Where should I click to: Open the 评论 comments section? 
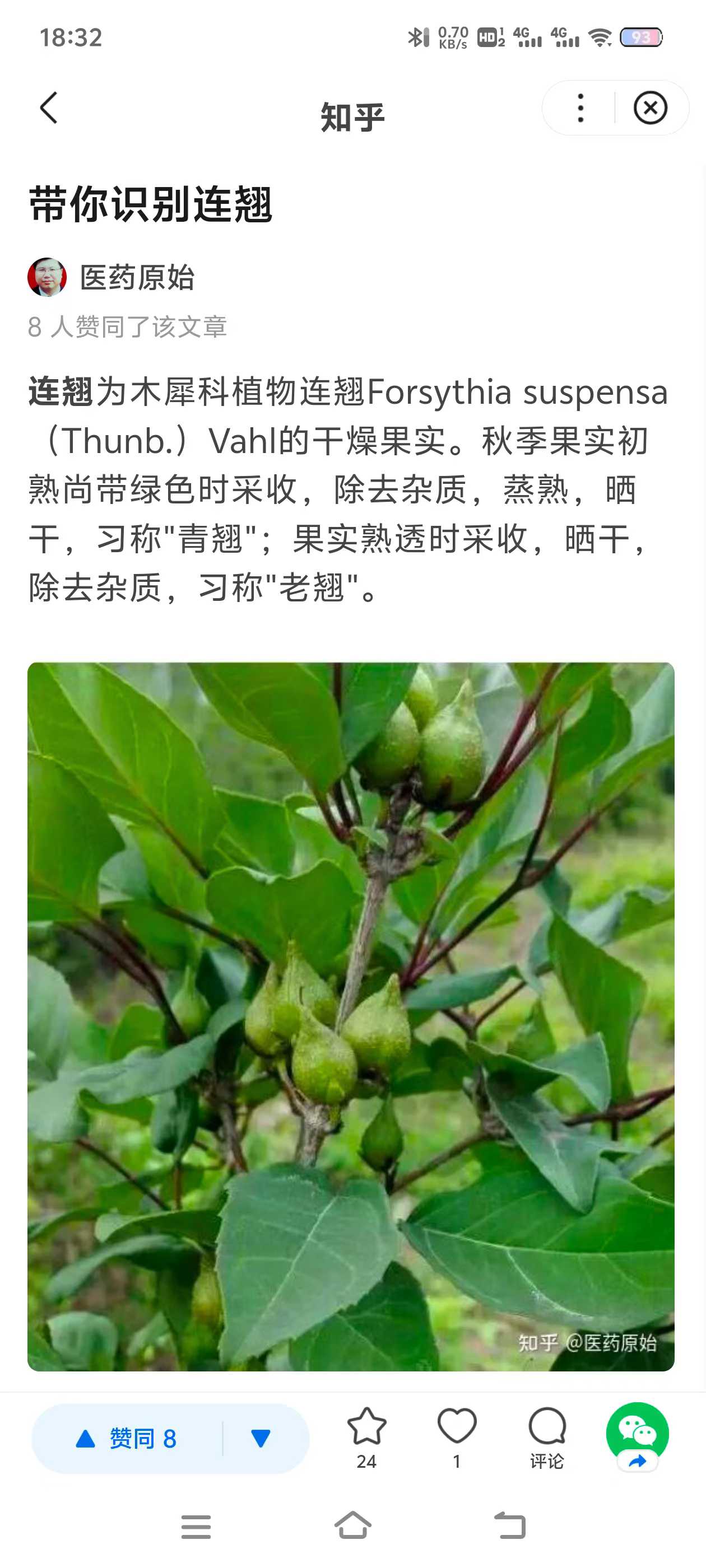pyautogui.click(x=546, y=1438)
